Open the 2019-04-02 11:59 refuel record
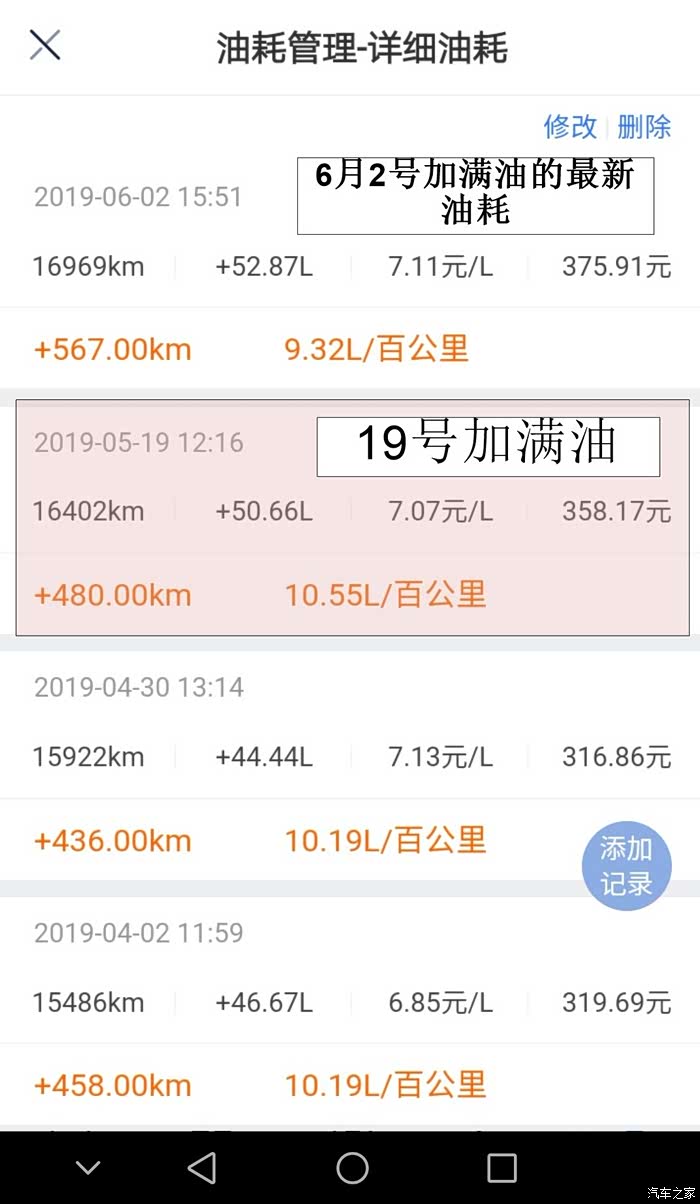The height and width of the screenshot is (1204, 700). pyautogui.click(x=138, y=933)
